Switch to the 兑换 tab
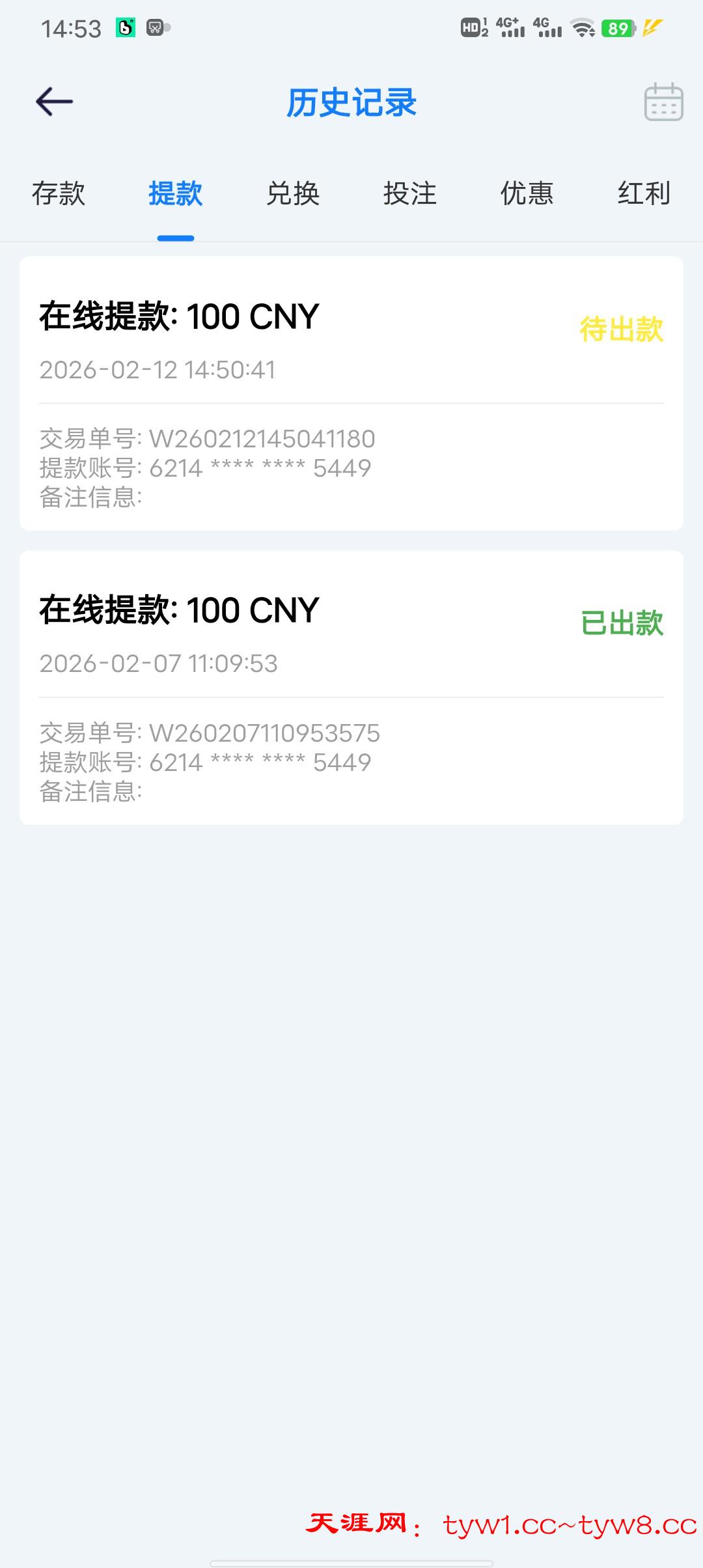The width and height of the screenshot is (703, 1568). click(x=293, y=193)
